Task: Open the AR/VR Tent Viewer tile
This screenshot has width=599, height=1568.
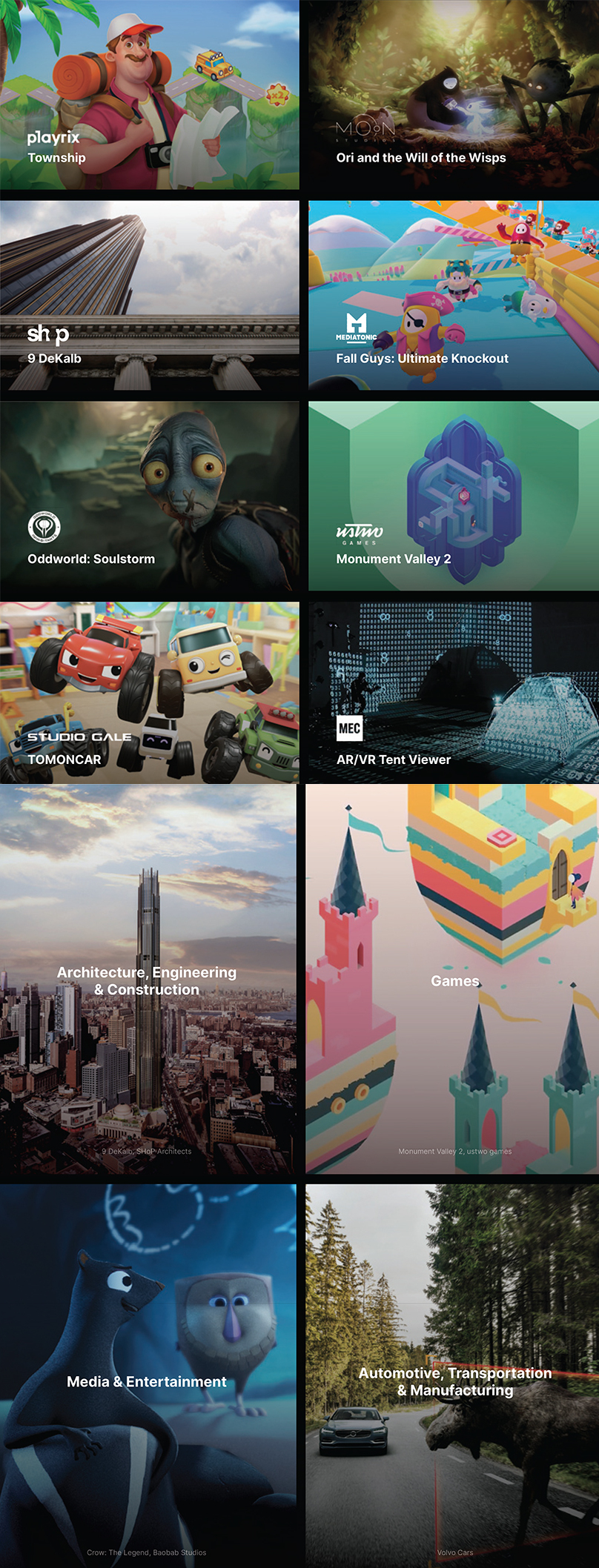Action: coord(453,692)
